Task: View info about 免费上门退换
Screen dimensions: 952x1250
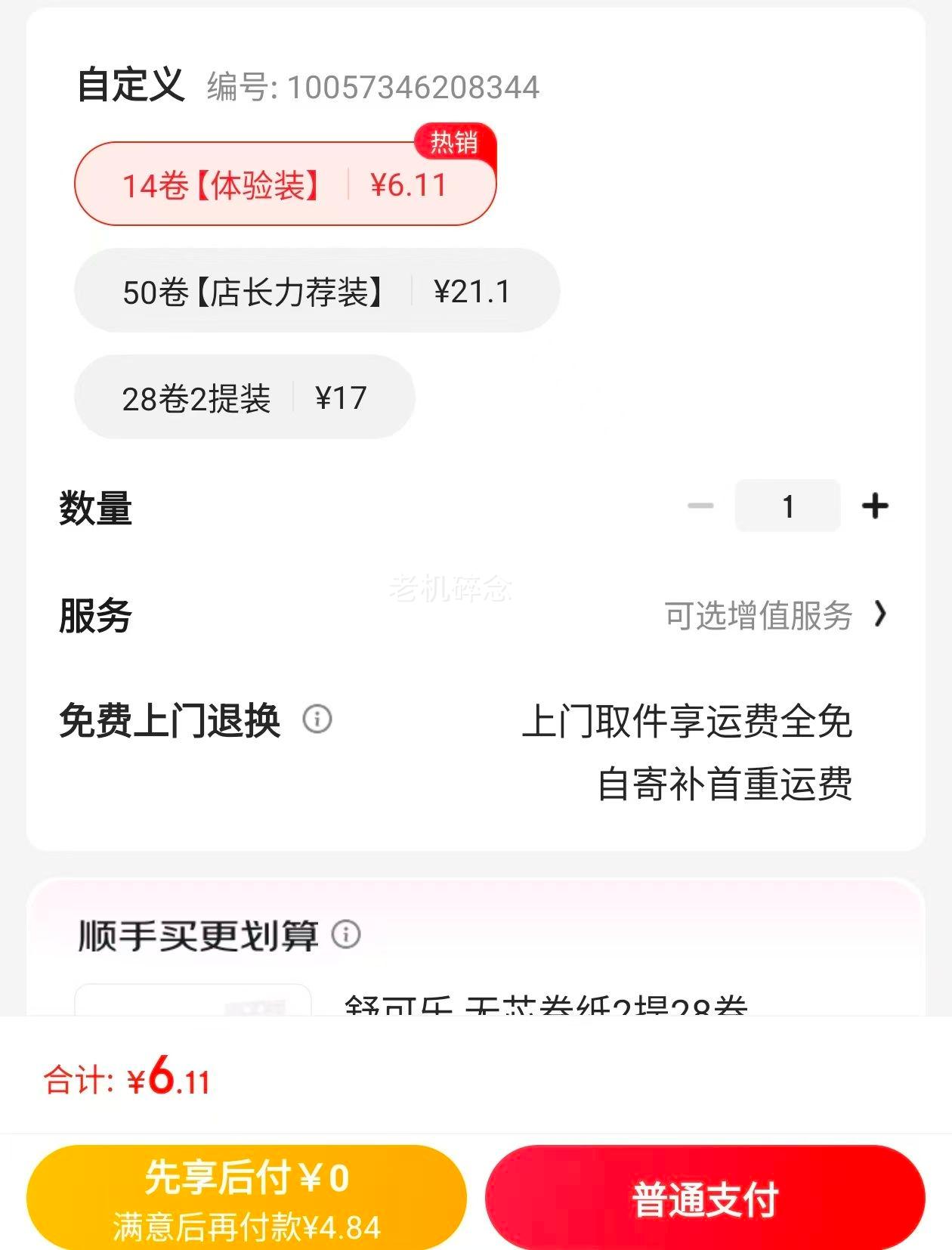Action: click(x=317, y=719)
